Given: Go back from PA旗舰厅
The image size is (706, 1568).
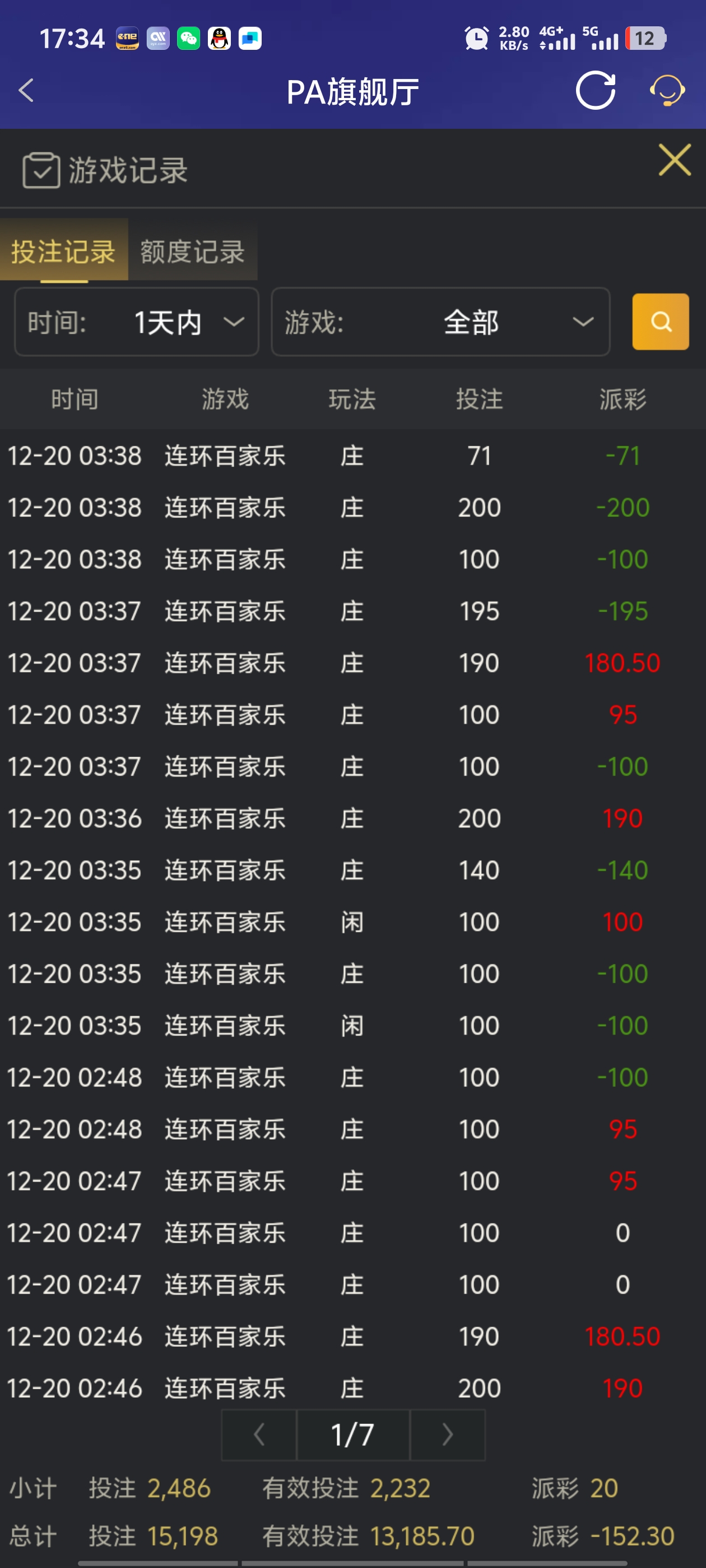Looking at the screenshot, I should click(26, 91).
